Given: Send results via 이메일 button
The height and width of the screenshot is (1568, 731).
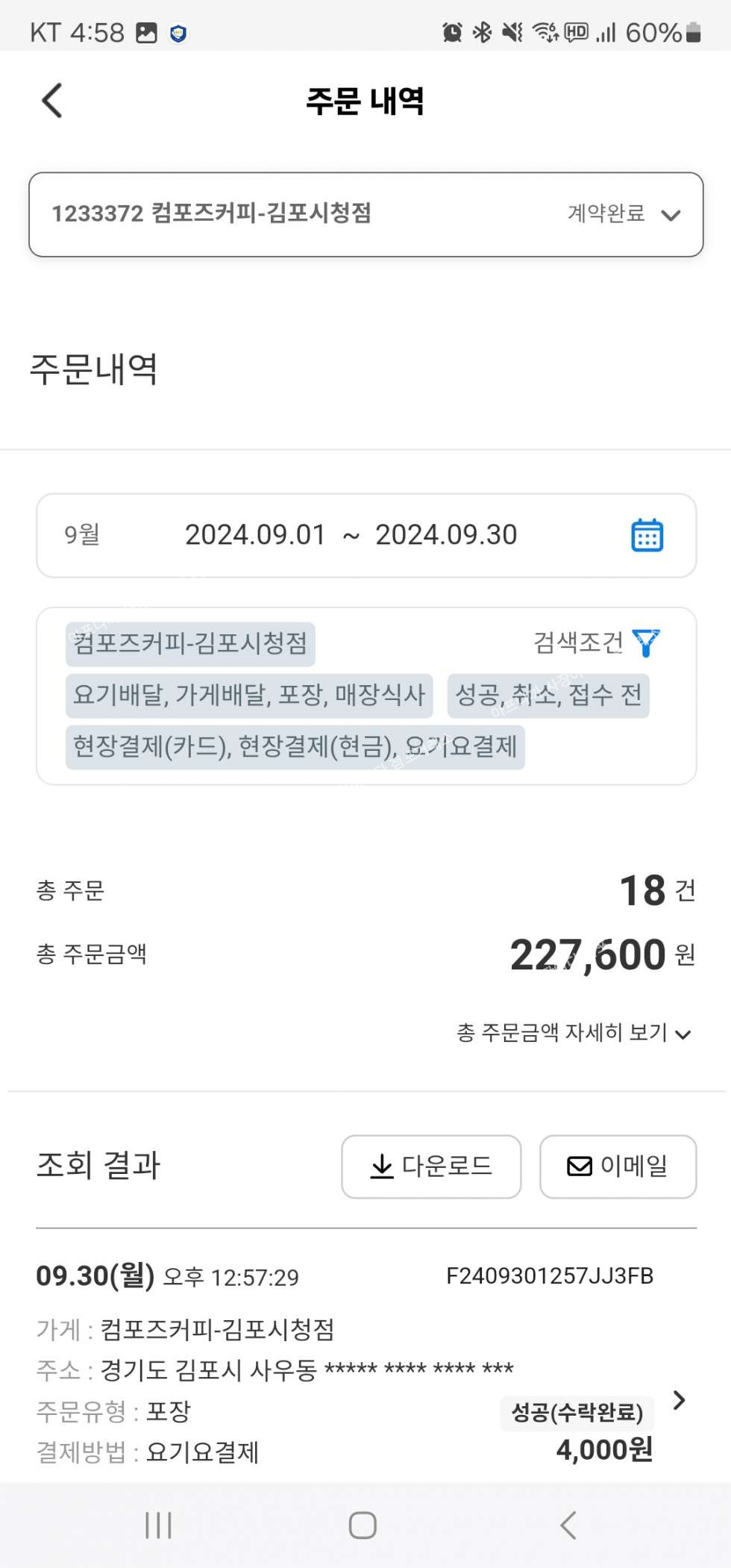Looking at the screenshot, I should 618,1166.
